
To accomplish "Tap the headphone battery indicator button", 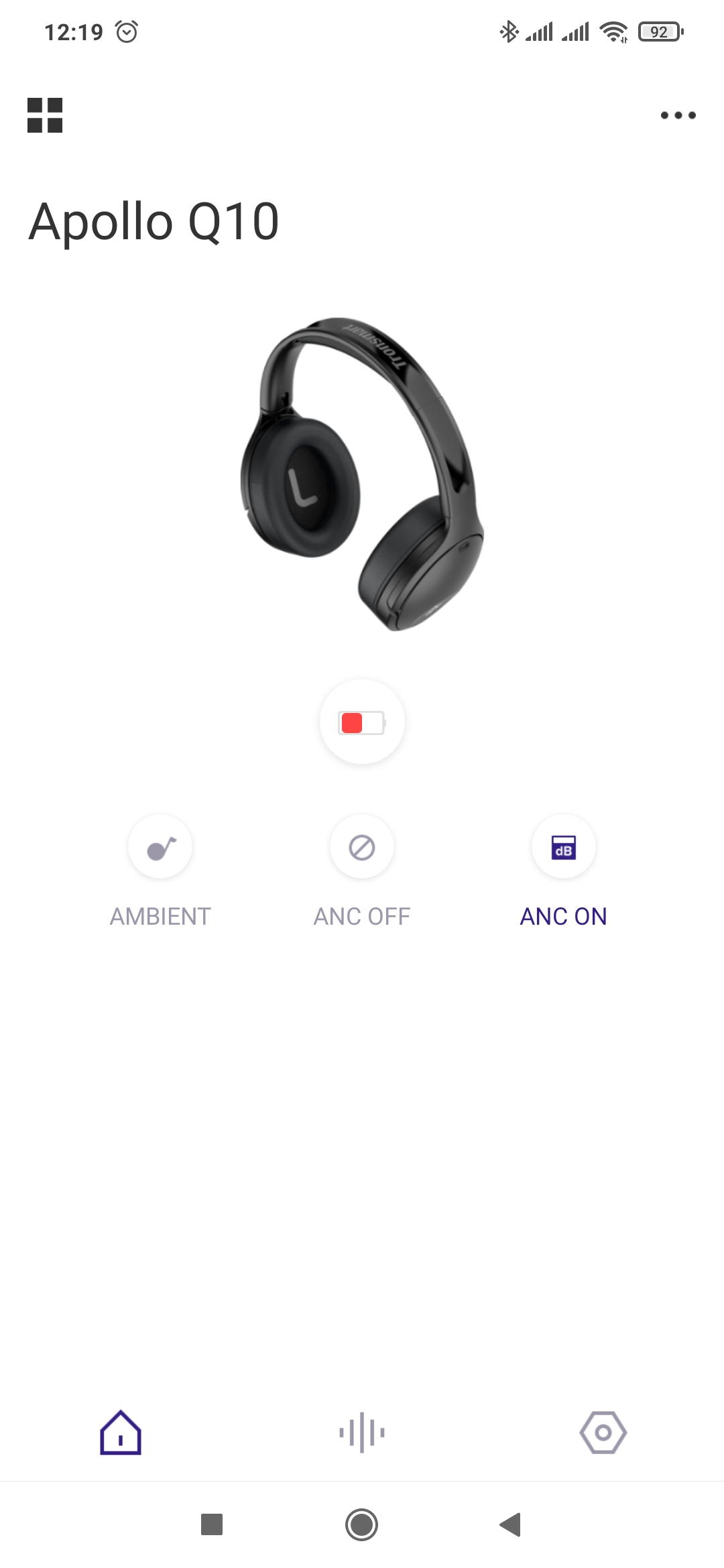I will 362,722.
